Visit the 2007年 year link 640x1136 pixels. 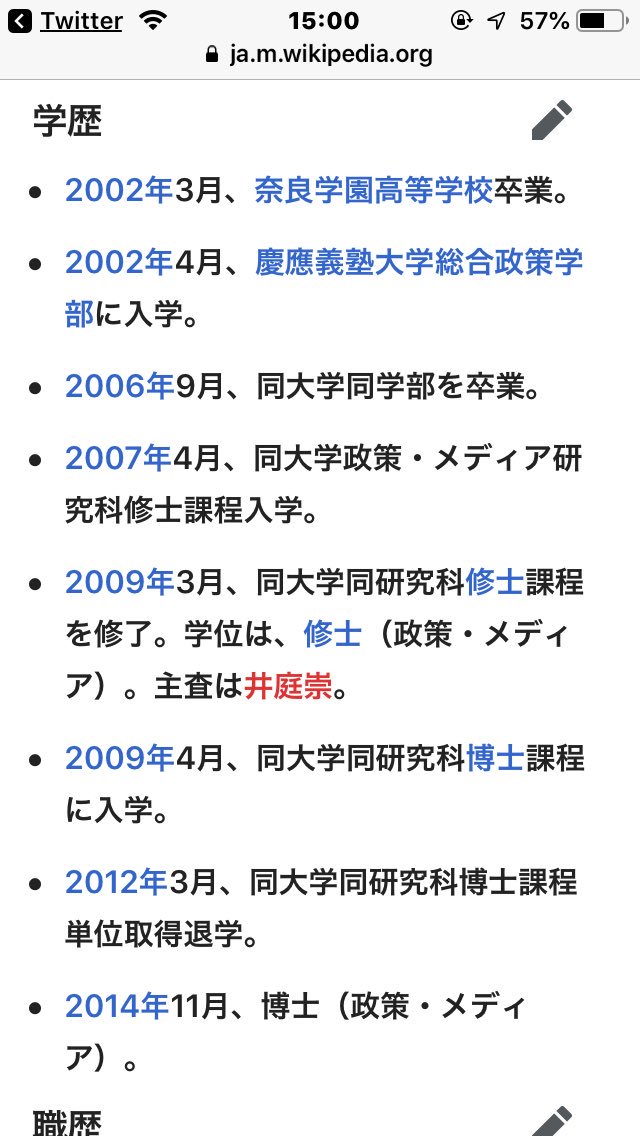coord(119,459)
